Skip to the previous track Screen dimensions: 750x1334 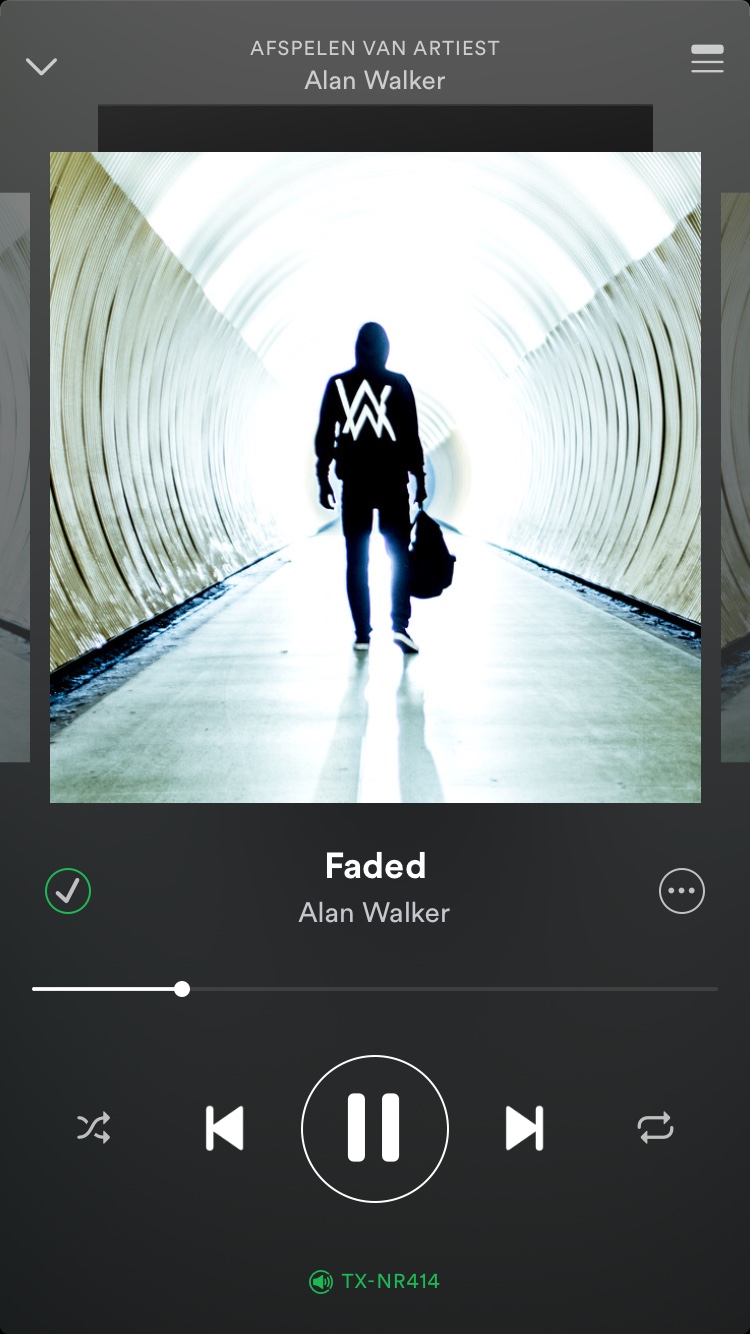(x=225, y=1128)
